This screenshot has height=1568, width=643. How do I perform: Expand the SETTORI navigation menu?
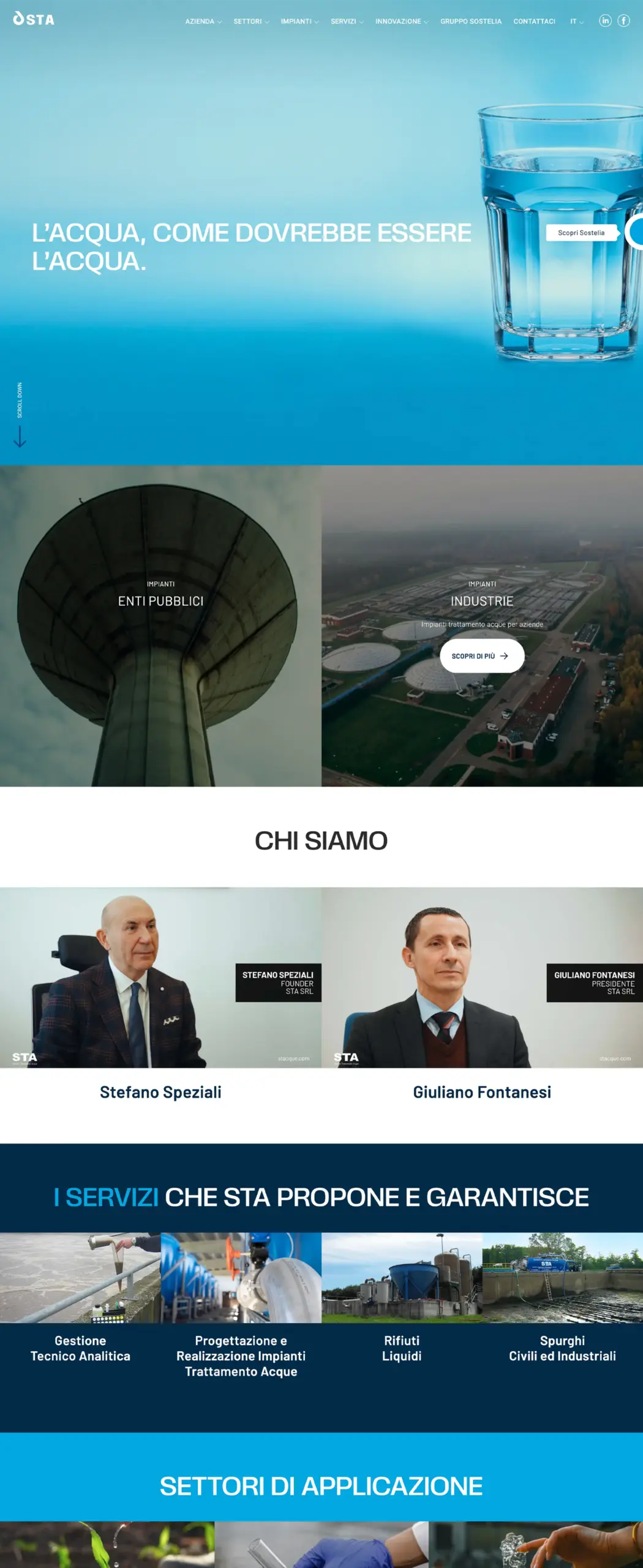(x=251, y=21)
